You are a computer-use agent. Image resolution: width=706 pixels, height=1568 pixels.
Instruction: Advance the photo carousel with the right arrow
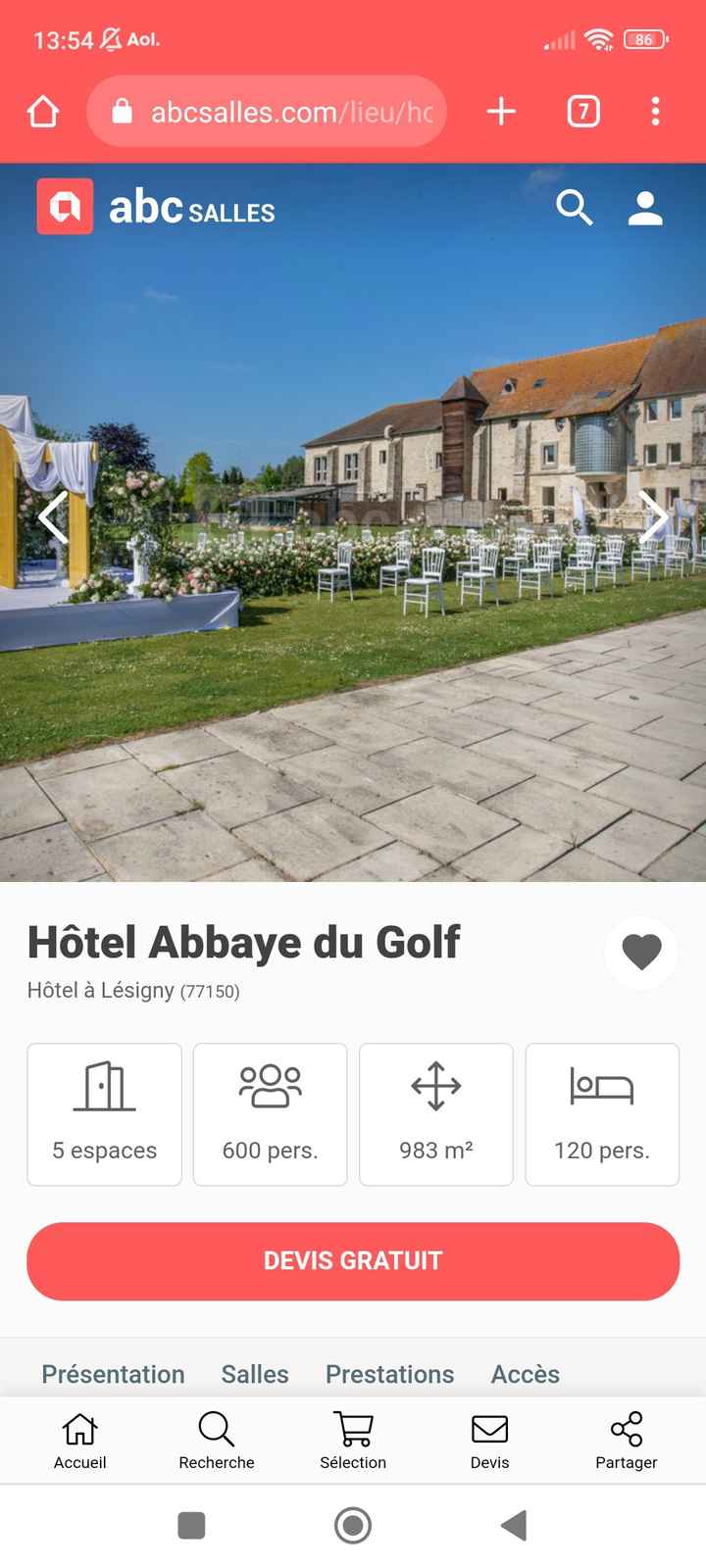(651, 516)
